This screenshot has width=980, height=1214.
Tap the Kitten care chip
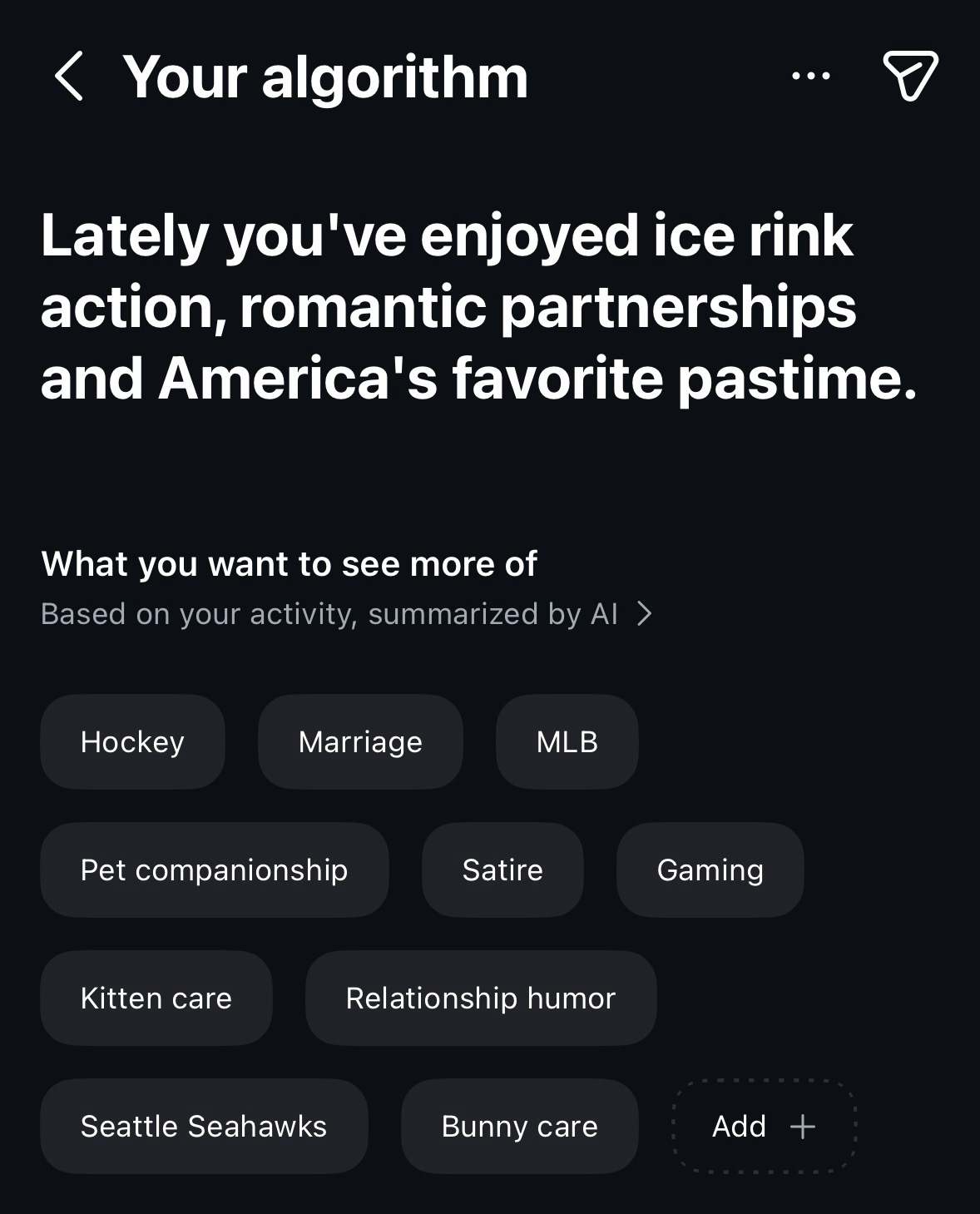(156, 998)
